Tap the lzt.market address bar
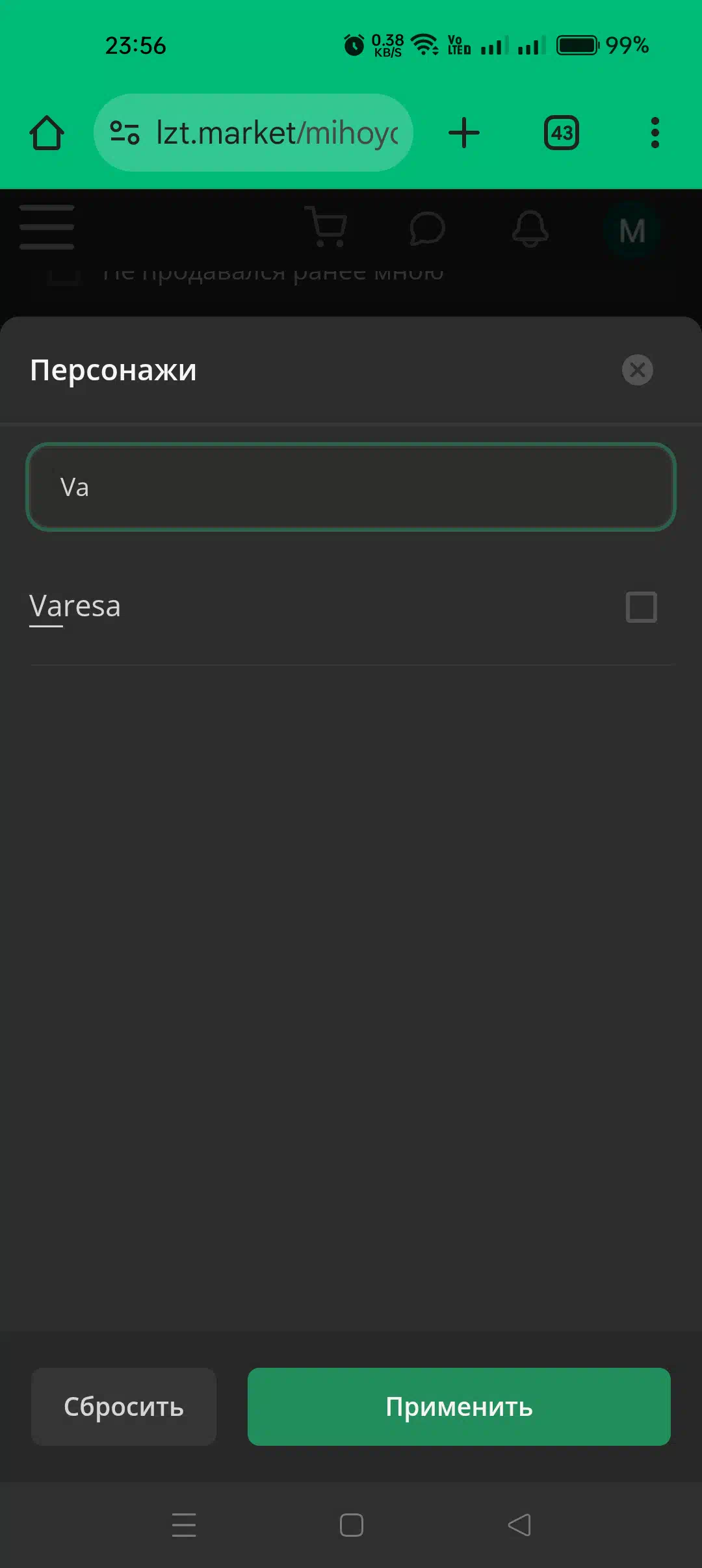 [253, 133]
